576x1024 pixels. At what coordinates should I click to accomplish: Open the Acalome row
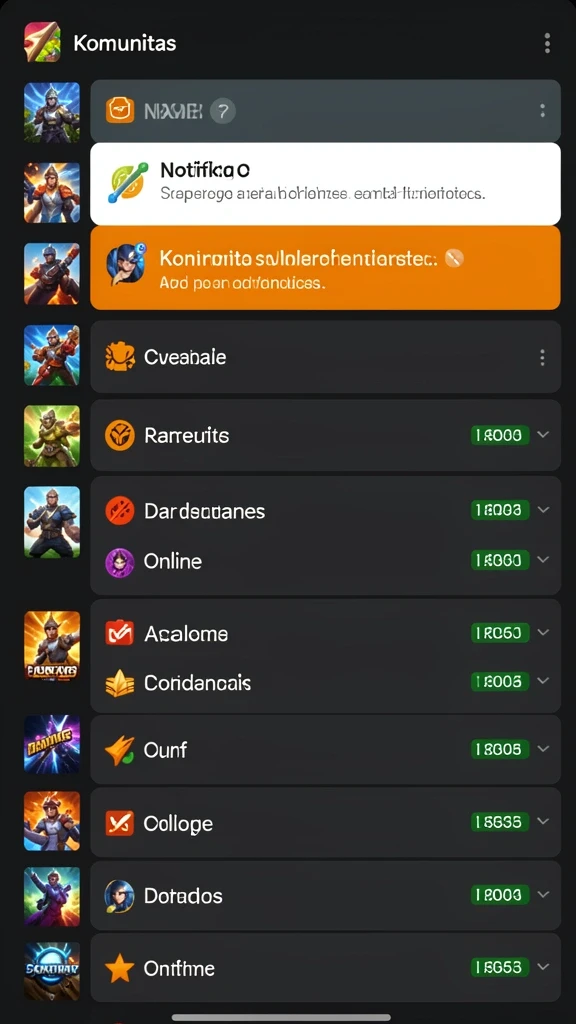325,633
